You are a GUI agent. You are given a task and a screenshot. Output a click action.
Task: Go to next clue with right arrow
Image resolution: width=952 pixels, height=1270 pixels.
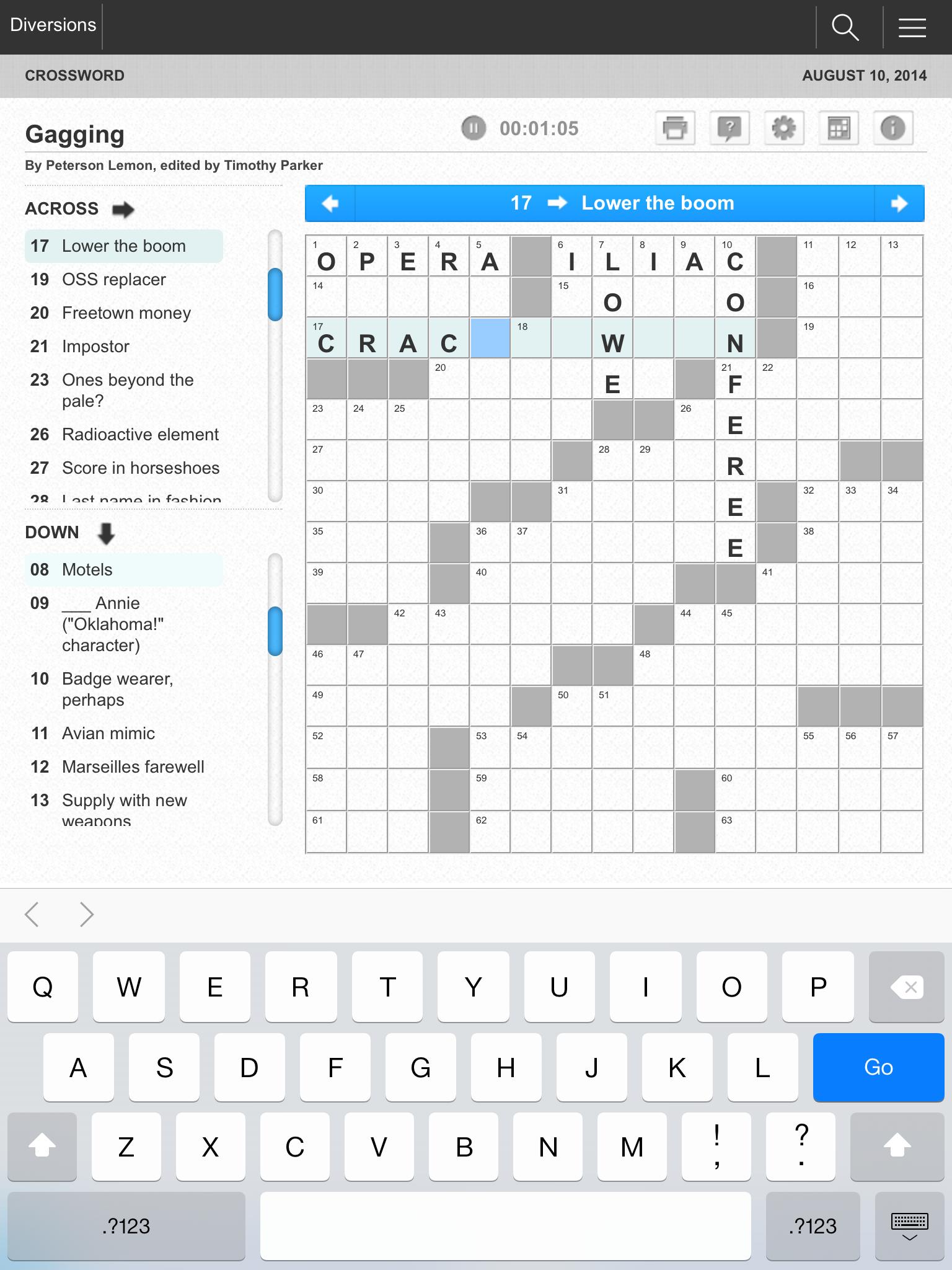pyautogui.click(x=899, y=203)
